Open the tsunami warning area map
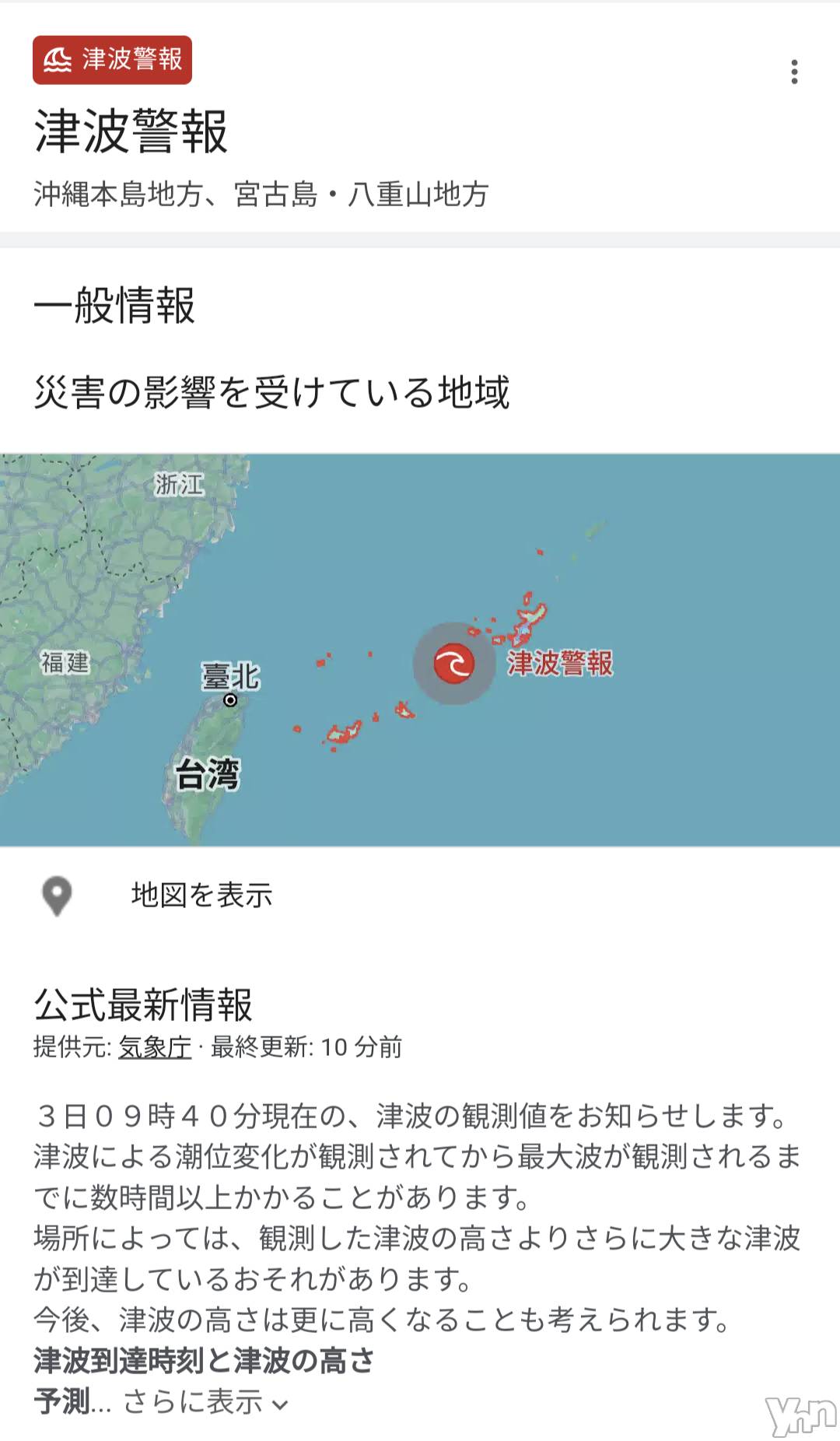 pos(420,650)
